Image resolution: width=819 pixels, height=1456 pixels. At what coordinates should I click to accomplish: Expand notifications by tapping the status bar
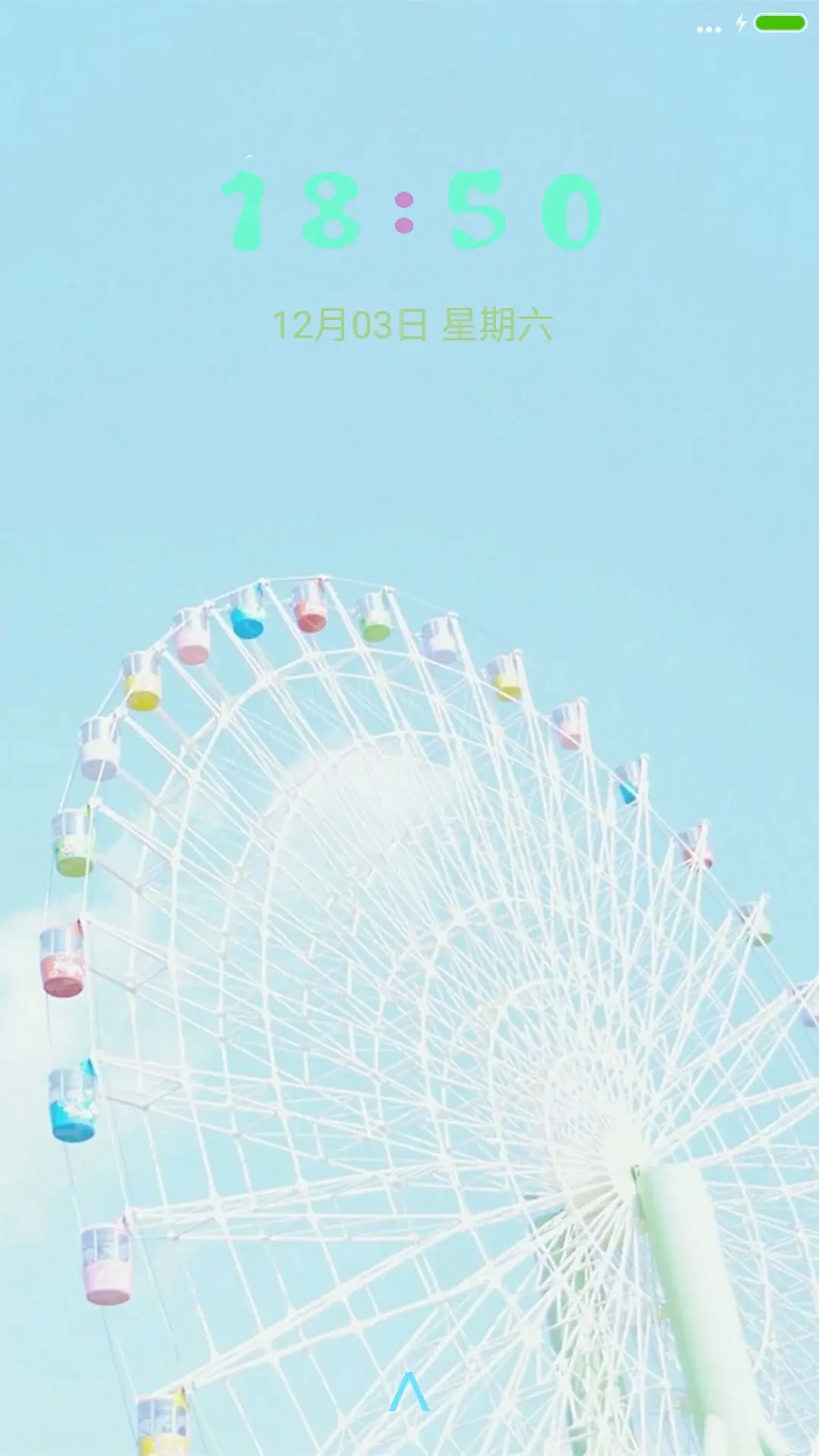[409, 23]
